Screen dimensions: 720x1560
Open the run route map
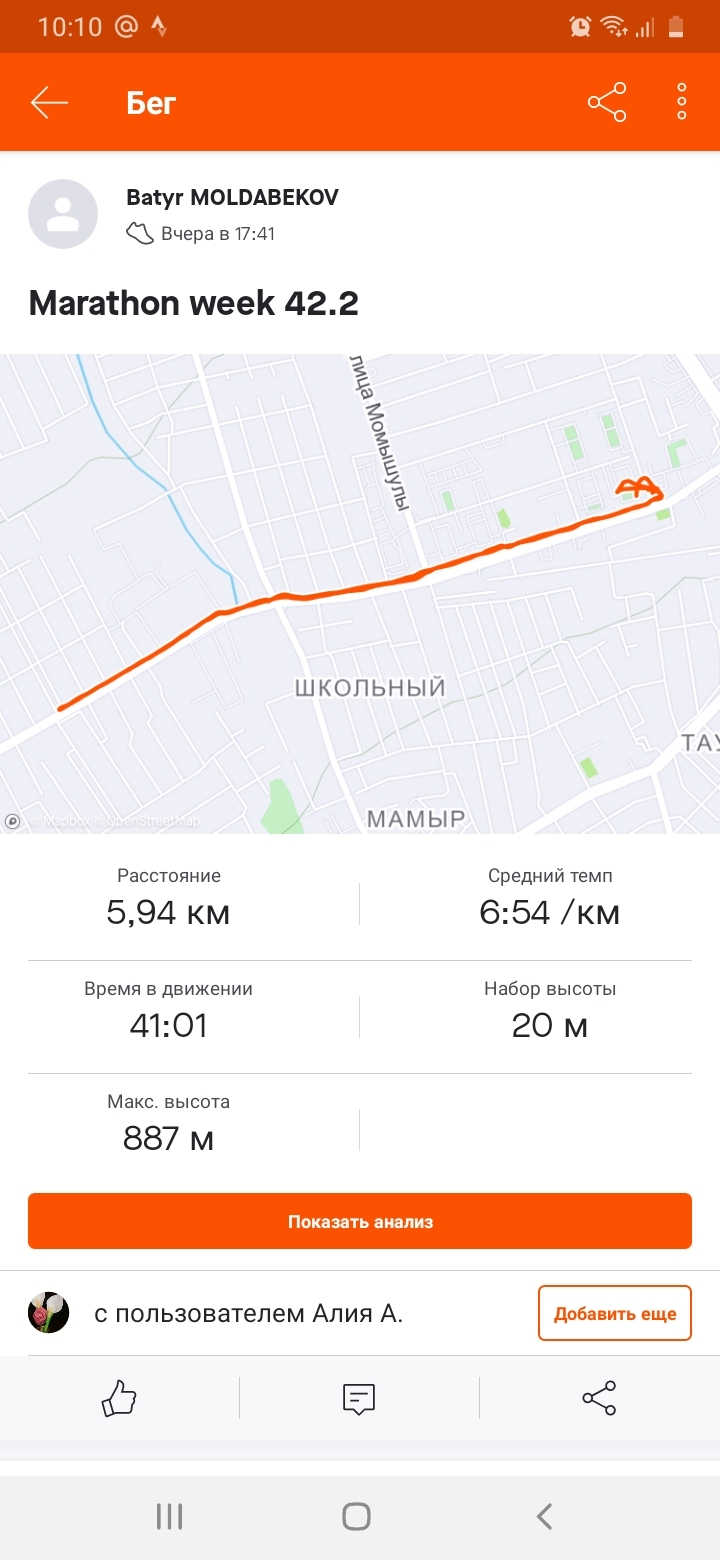360,593
